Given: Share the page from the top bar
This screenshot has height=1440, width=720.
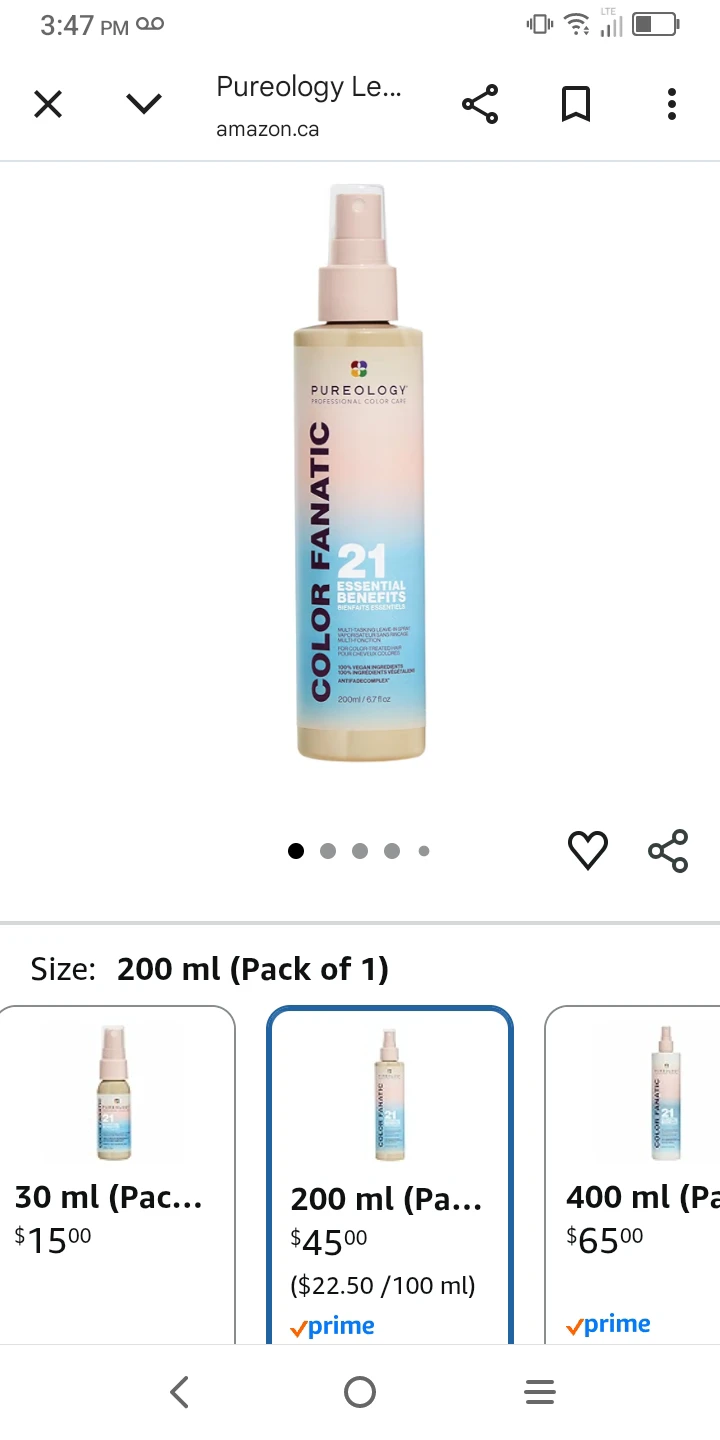Looking at the screenshot, I should click(480, 104).
